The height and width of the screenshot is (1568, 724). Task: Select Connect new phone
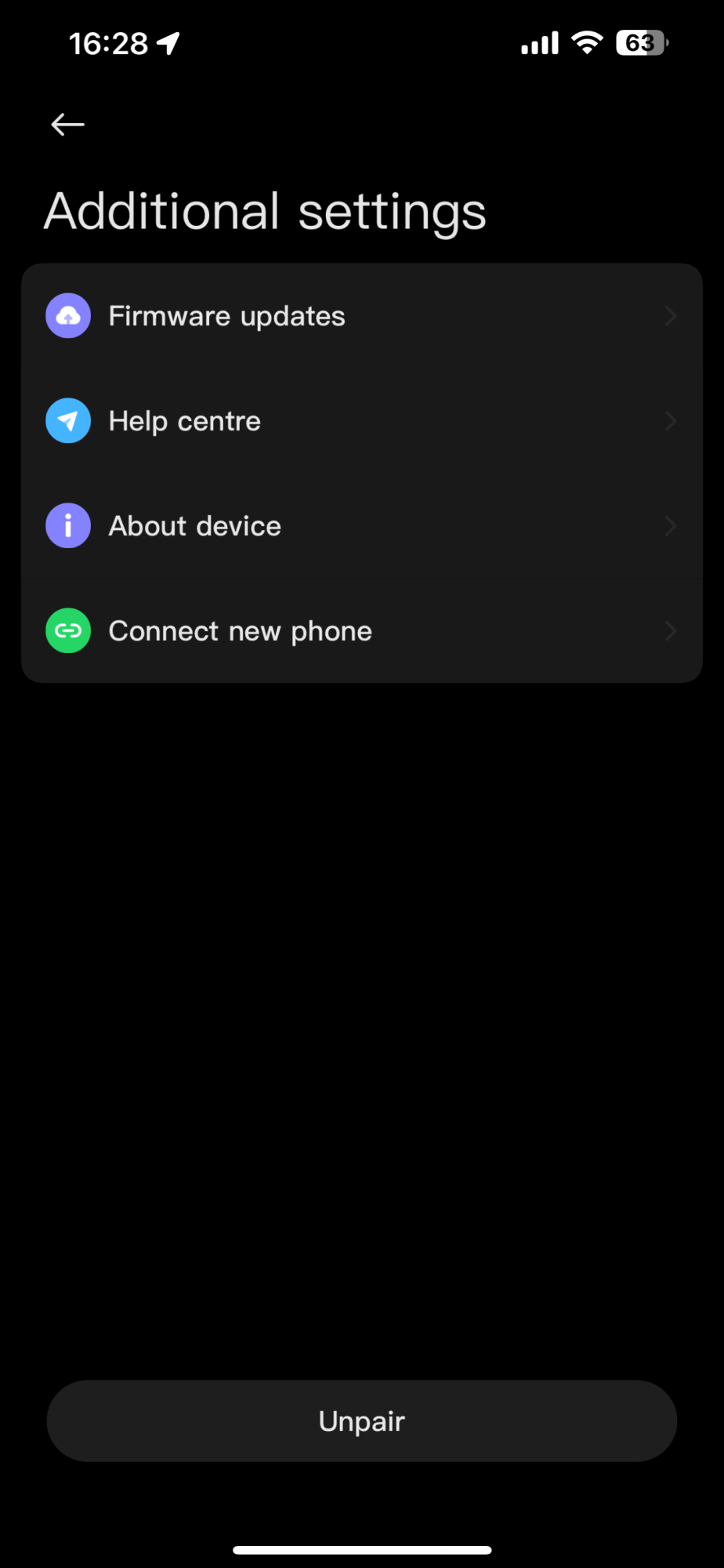click(x=360, y=631)
